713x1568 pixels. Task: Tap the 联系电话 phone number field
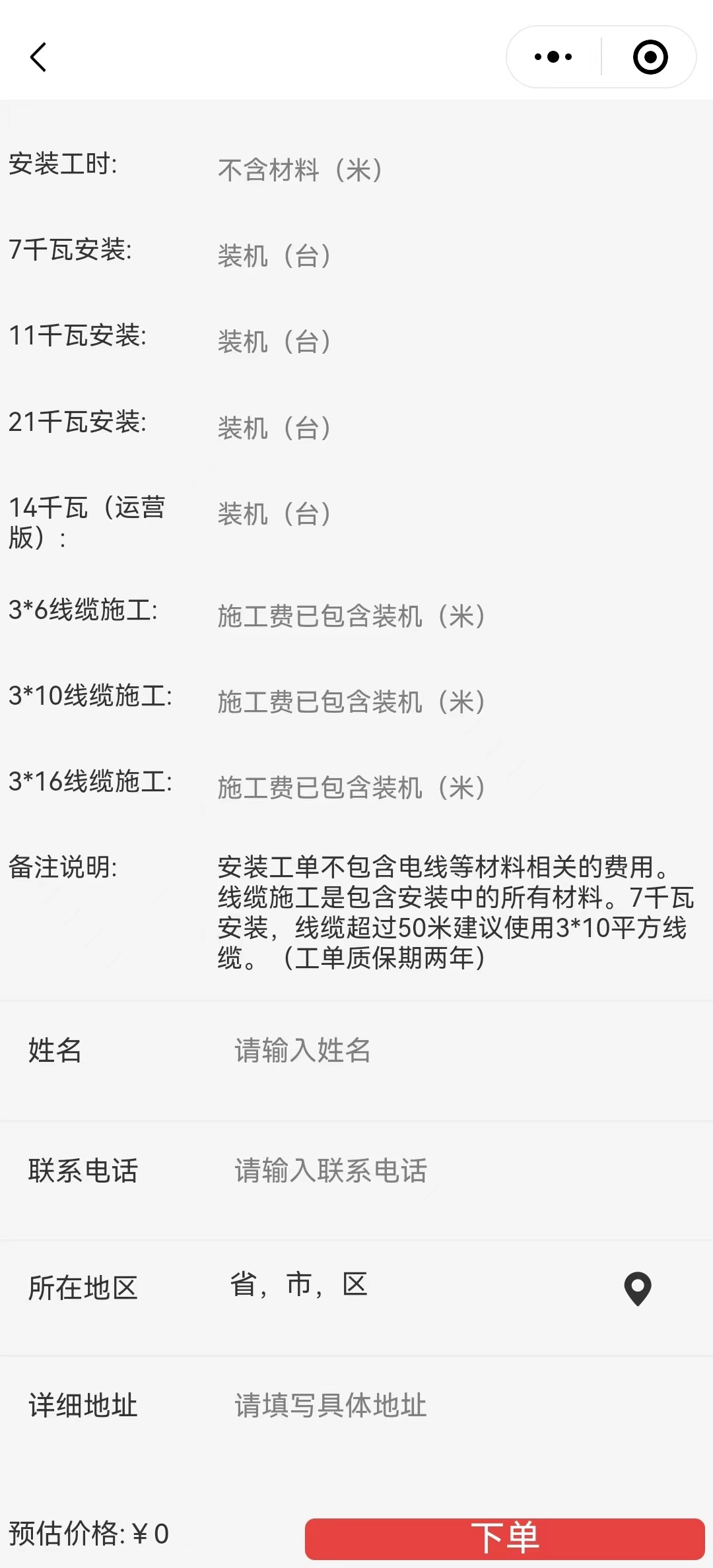point(462,1170)
